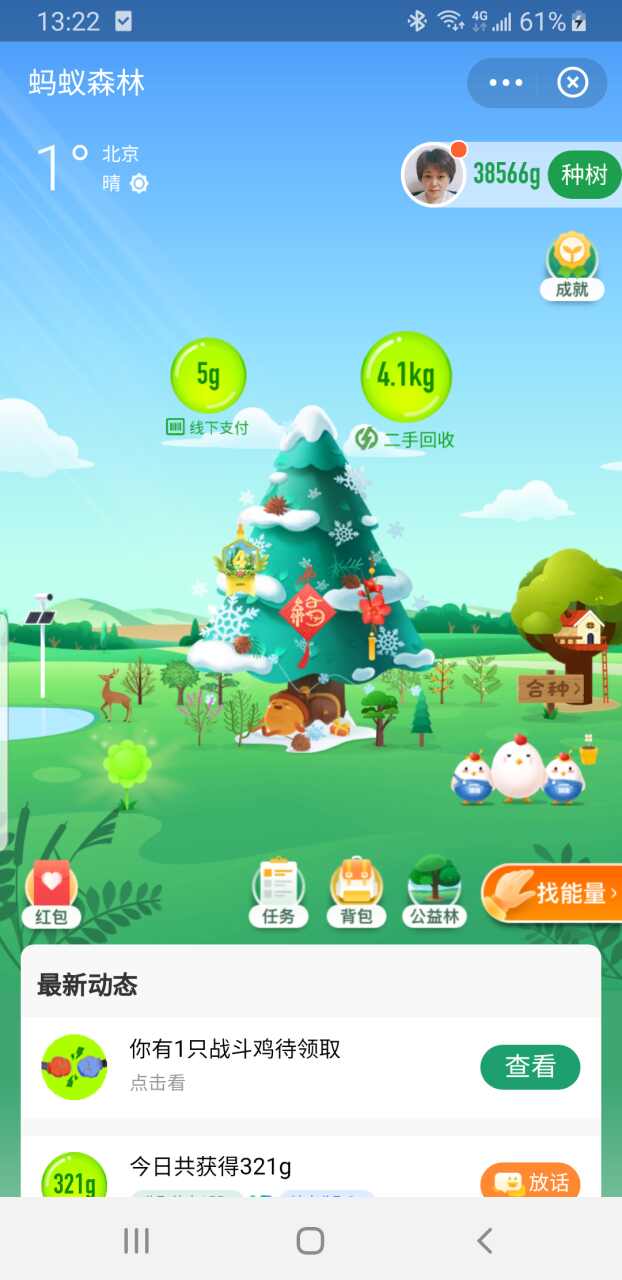Close the Ant Forest mini program
Viewport: 622px width, 1280px height.
572,83
